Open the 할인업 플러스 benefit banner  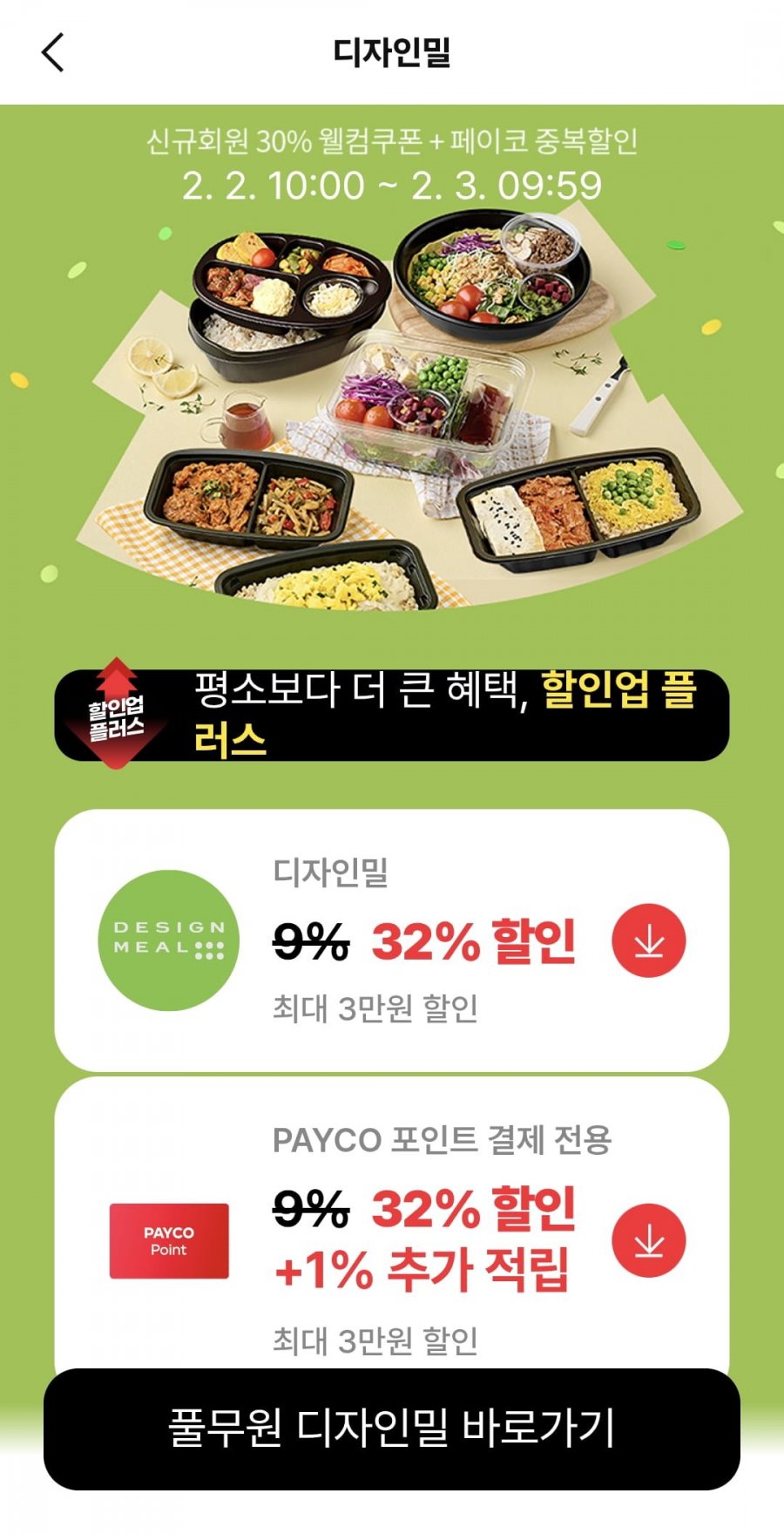click(x=392, y=715)
